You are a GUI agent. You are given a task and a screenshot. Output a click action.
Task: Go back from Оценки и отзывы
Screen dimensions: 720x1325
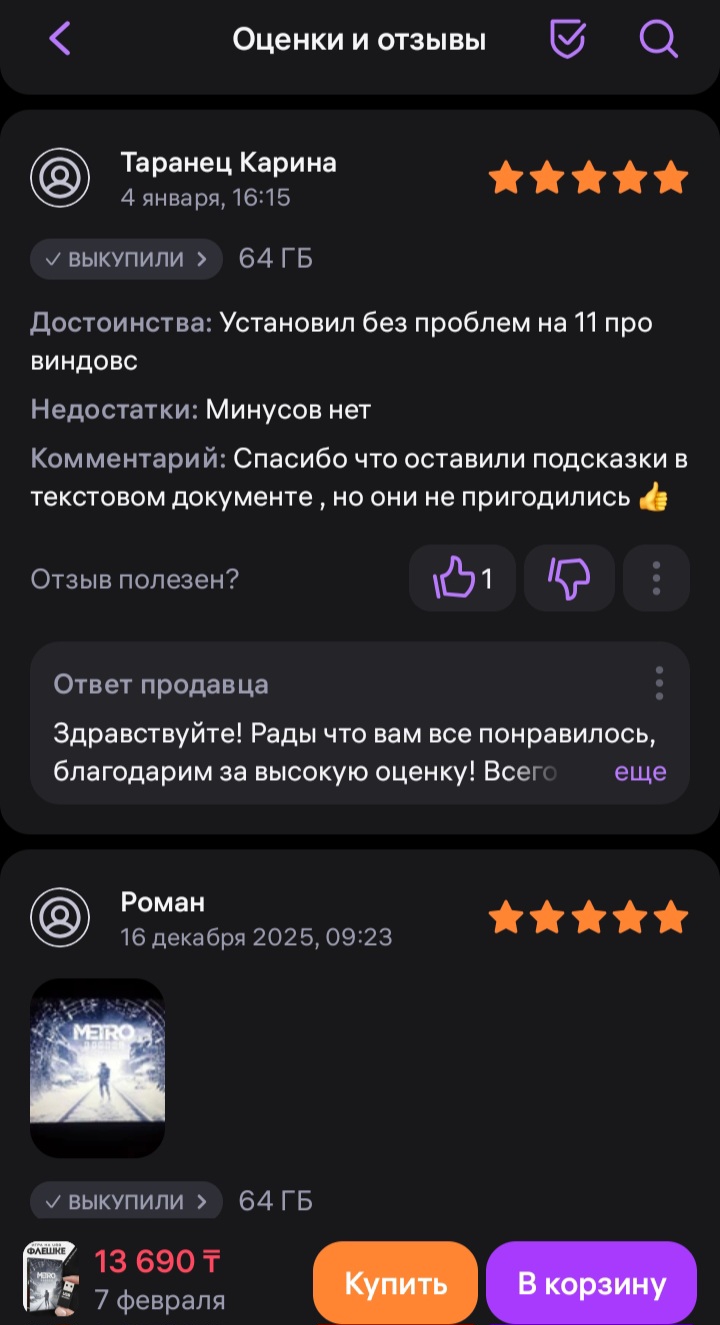(x=60, y=40)
